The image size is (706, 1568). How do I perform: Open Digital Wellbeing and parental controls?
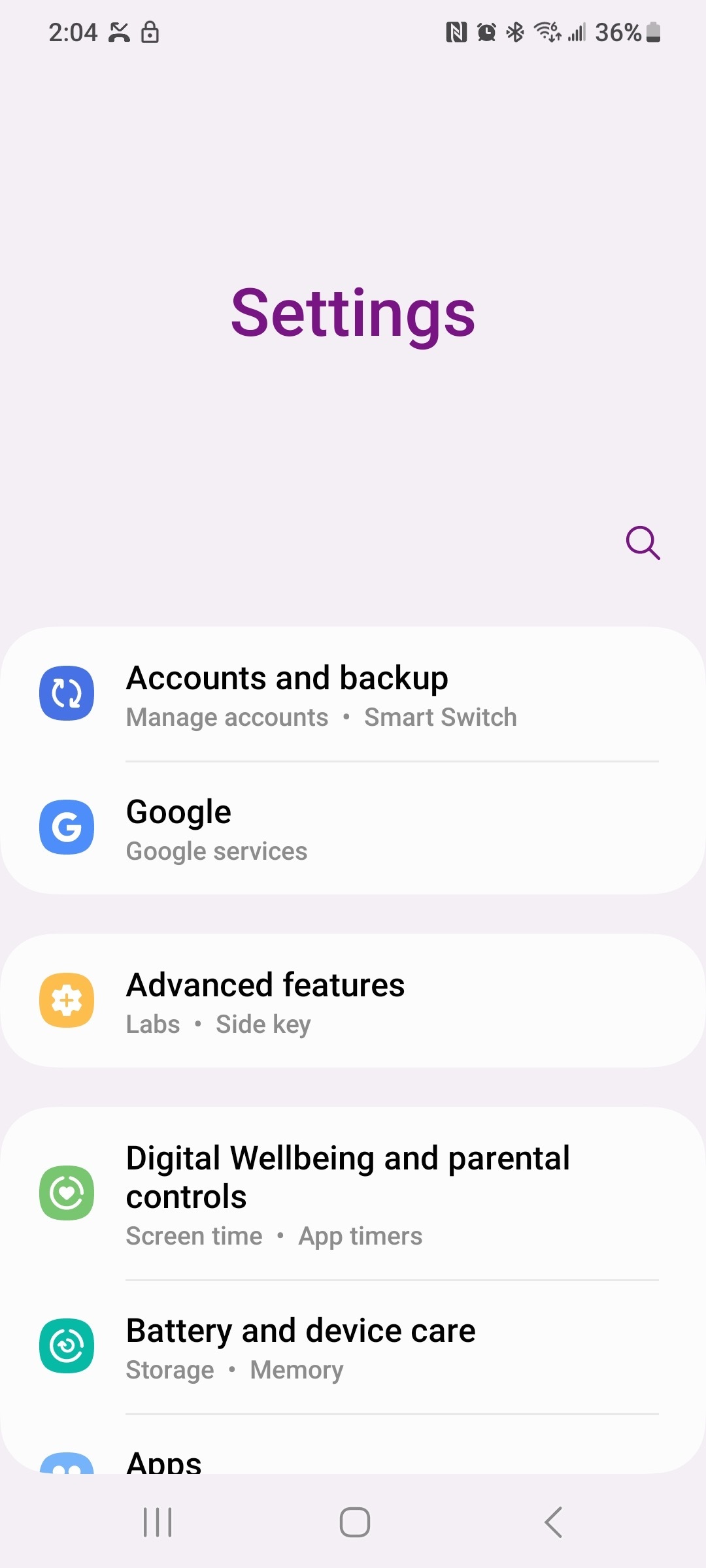pyautogui.click(x=353, y=1194)
